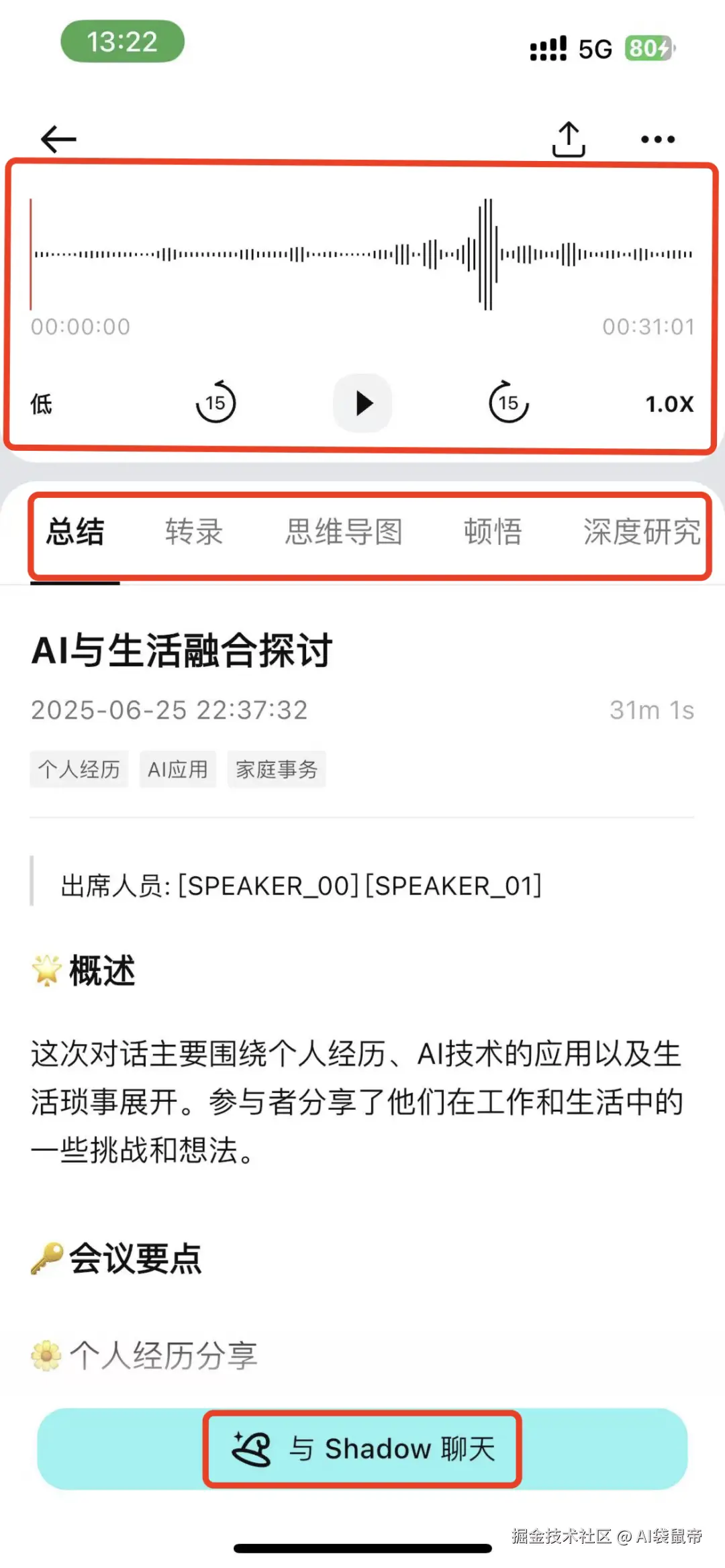This screenshot has height=1568, width=725.
Task: Go back using the arrow icon
Action: pyautogui.click(x=58, y=139)
